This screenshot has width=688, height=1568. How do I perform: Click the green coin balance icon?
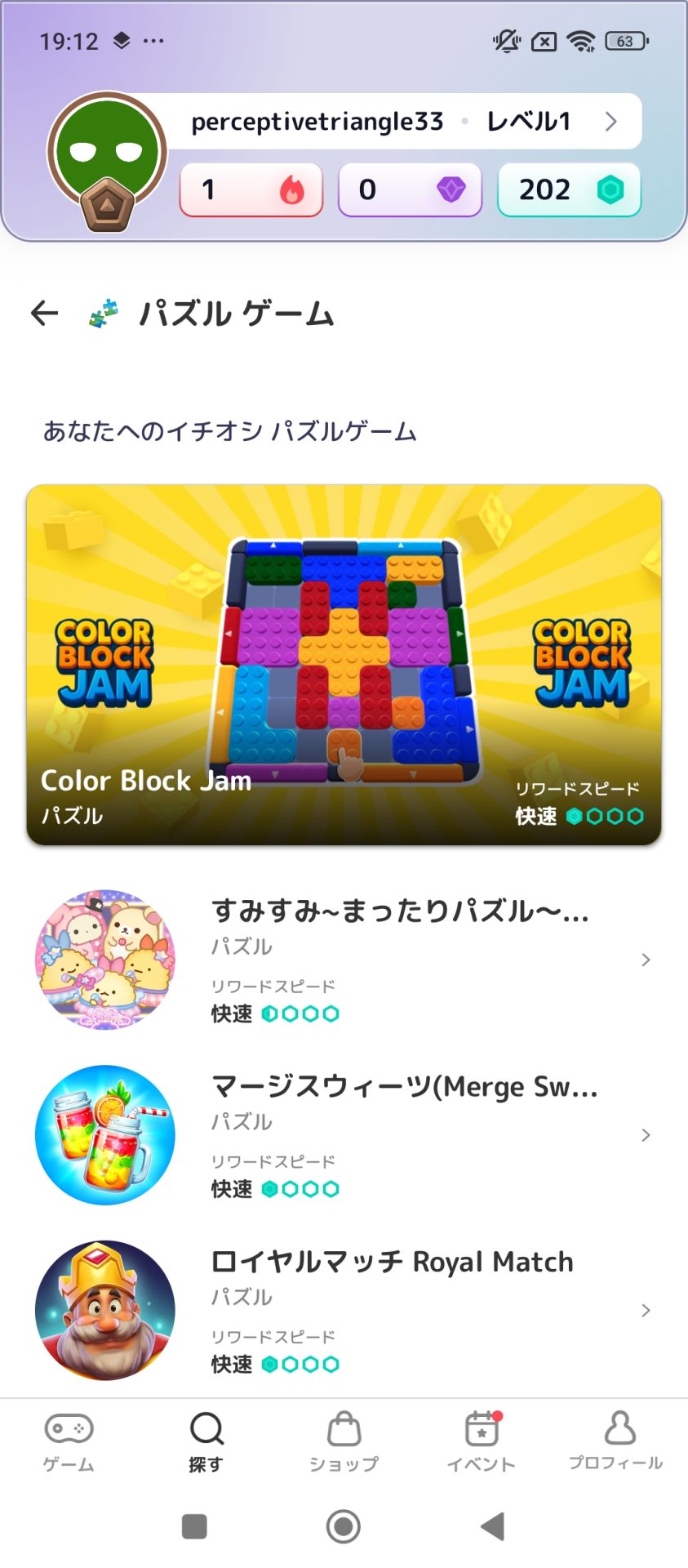tap(607, 189)
